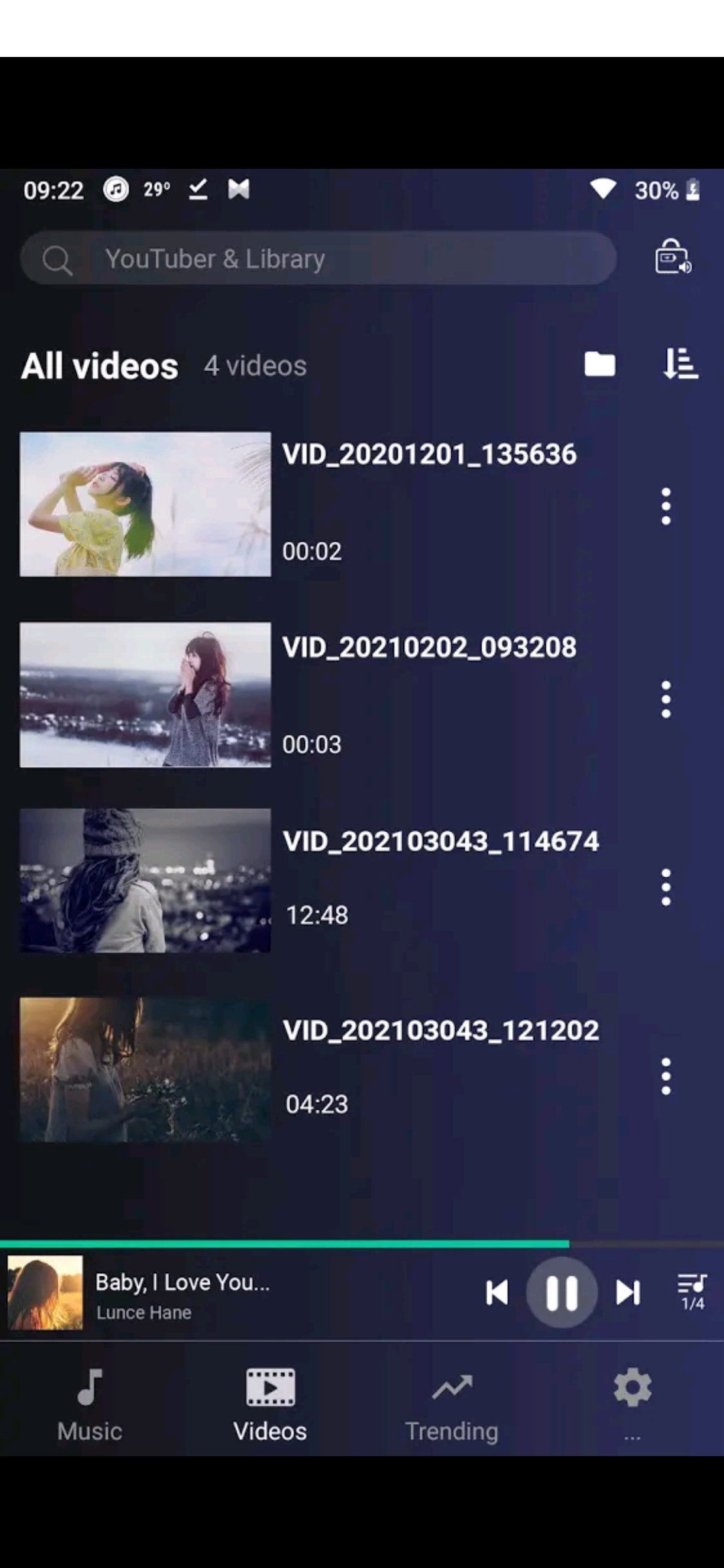Image resolution: width=724 pixels, height=1568 pixels.
Task: Skip to the next track
Action: (628, 1293)
